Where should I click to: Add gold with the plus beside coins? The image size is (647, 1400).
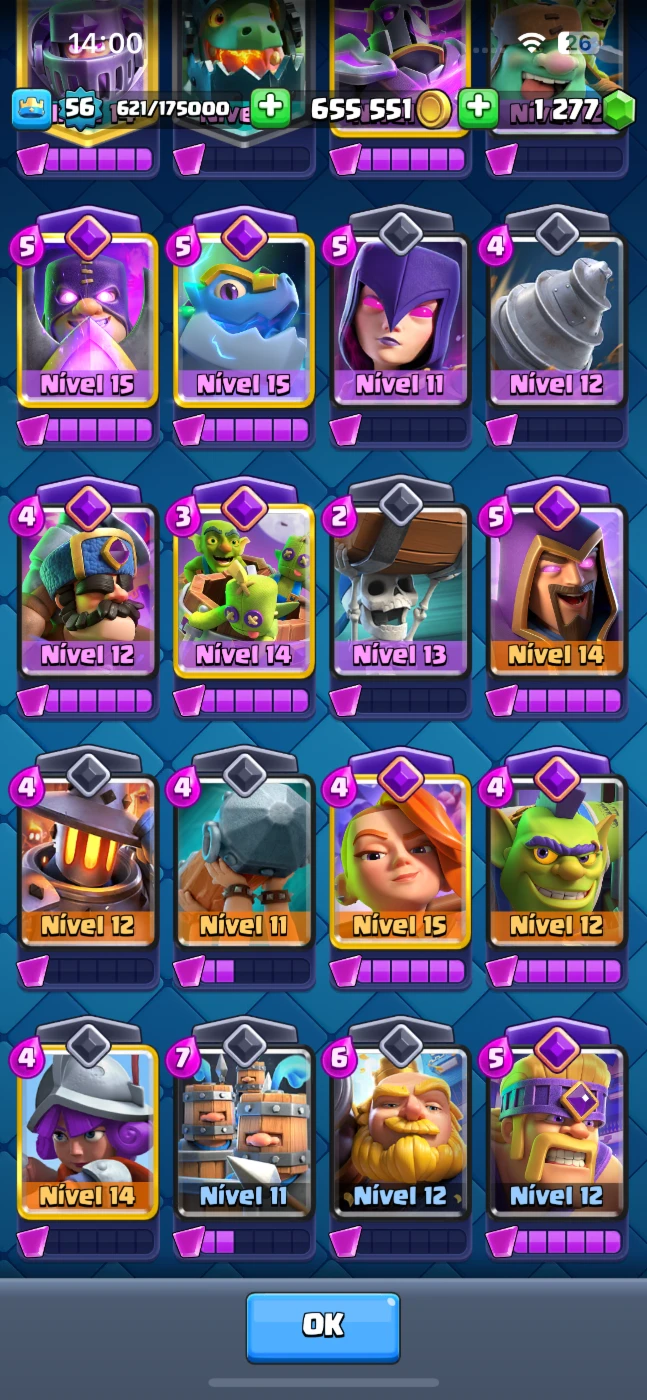tap(478, 109)
